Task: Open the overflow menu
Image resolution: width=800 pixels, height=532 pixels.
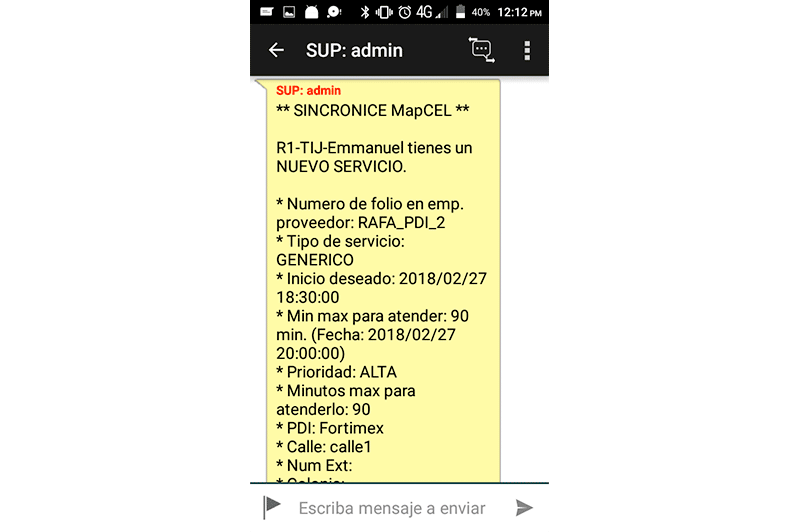Action: tap(527, 50)
